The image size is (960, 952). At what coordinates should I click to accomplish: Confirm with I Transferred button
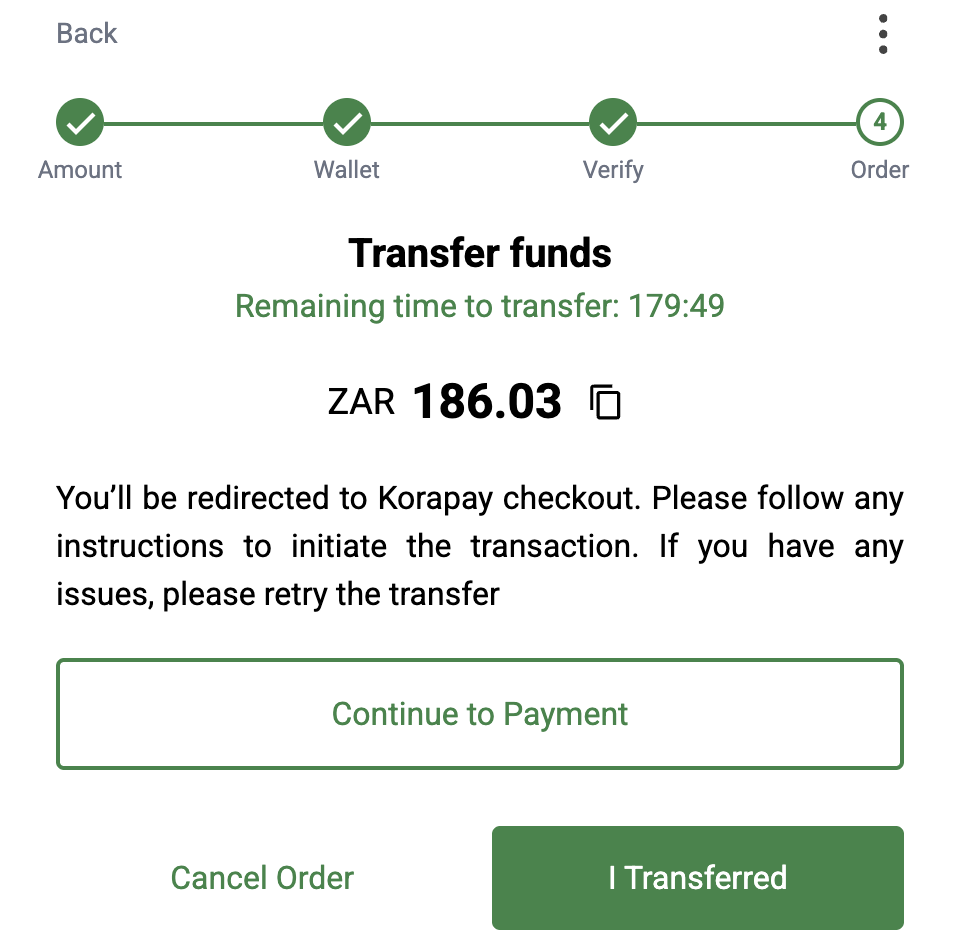point(697,878)
